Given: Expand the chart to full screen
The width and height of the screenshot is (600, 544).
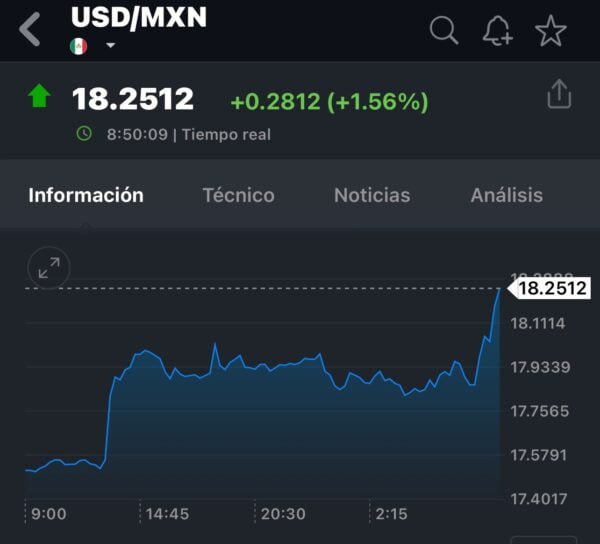Looking at the screenshot, I should tap(49, 267).
